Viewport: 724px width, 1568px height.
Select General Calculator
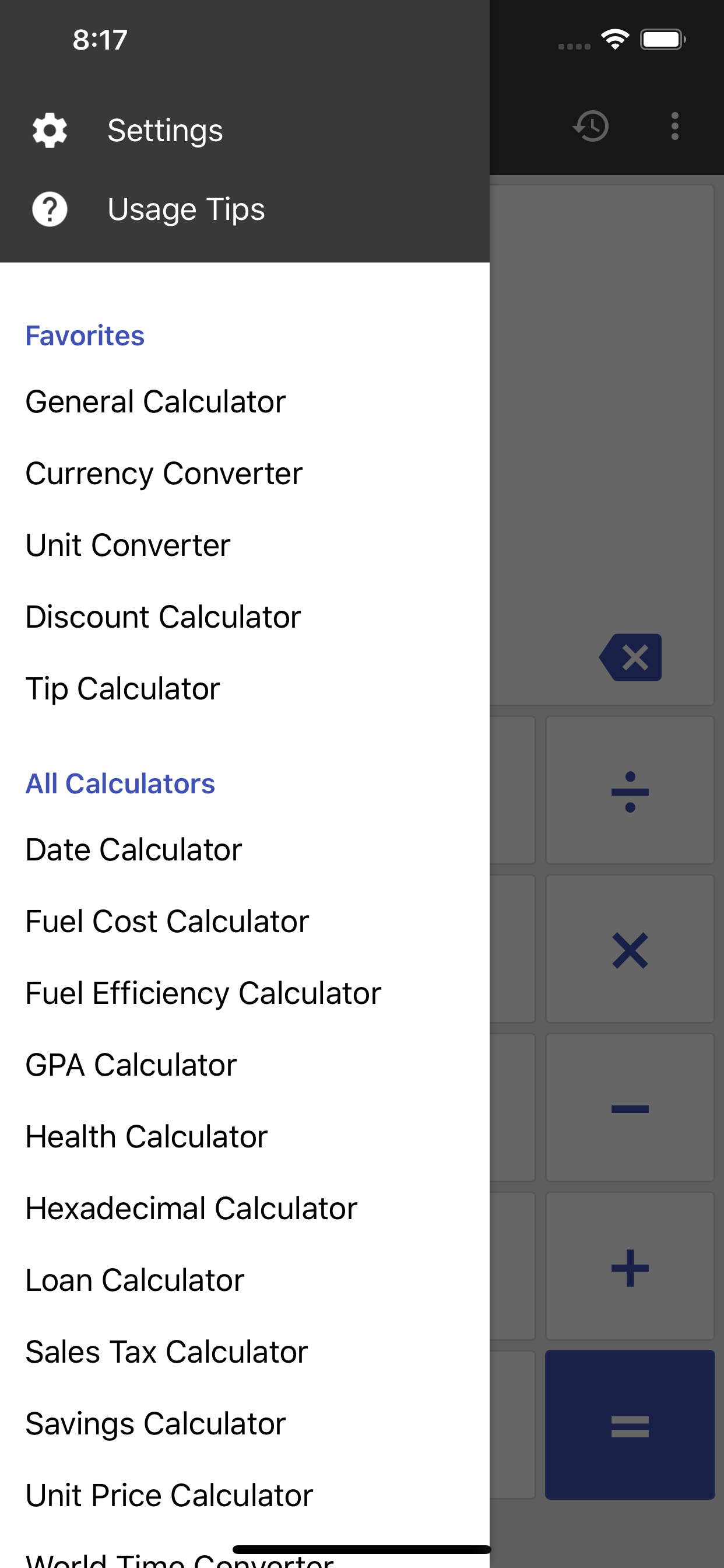click(x=245, y=402)
